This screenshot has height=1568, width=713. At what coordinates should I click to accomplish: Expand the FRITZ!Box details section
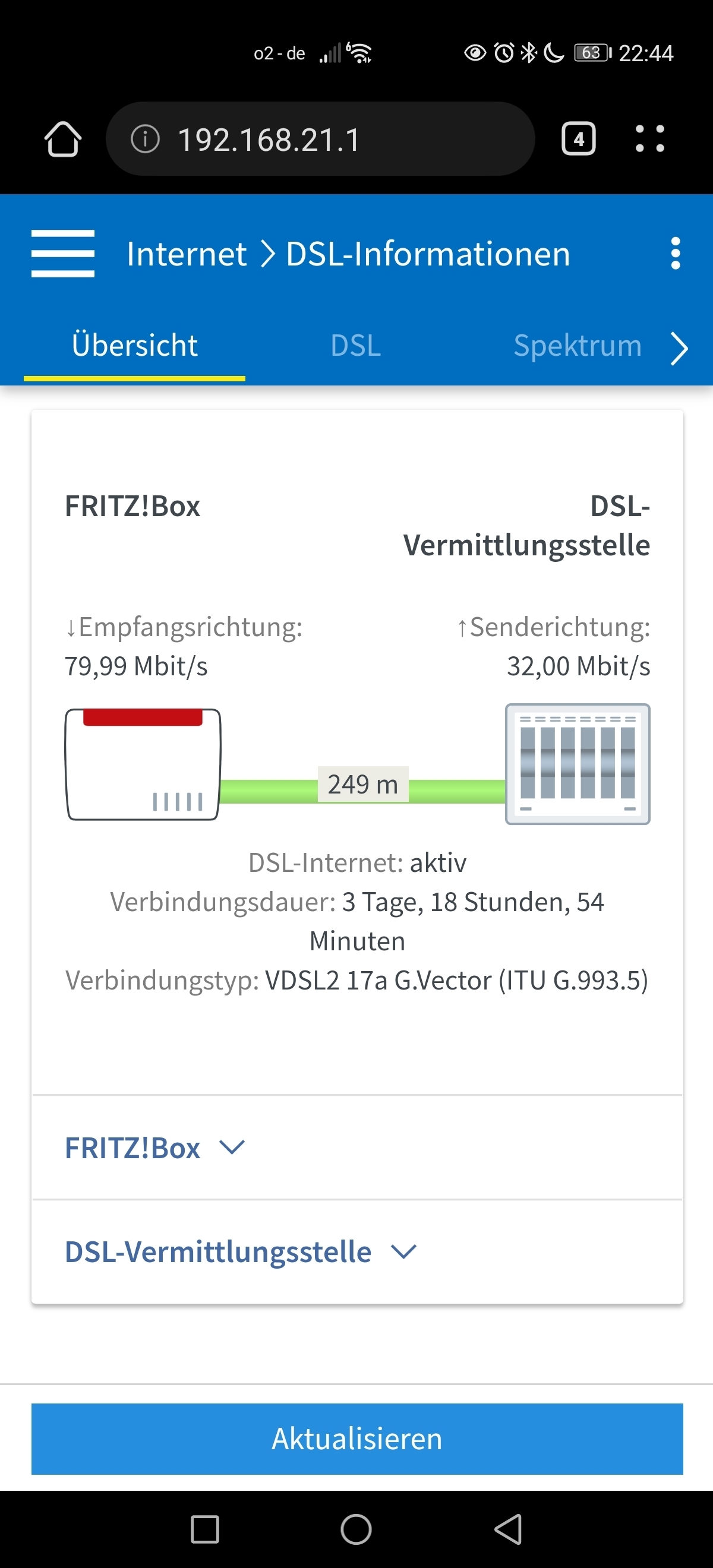click(x=357, y=1148)
